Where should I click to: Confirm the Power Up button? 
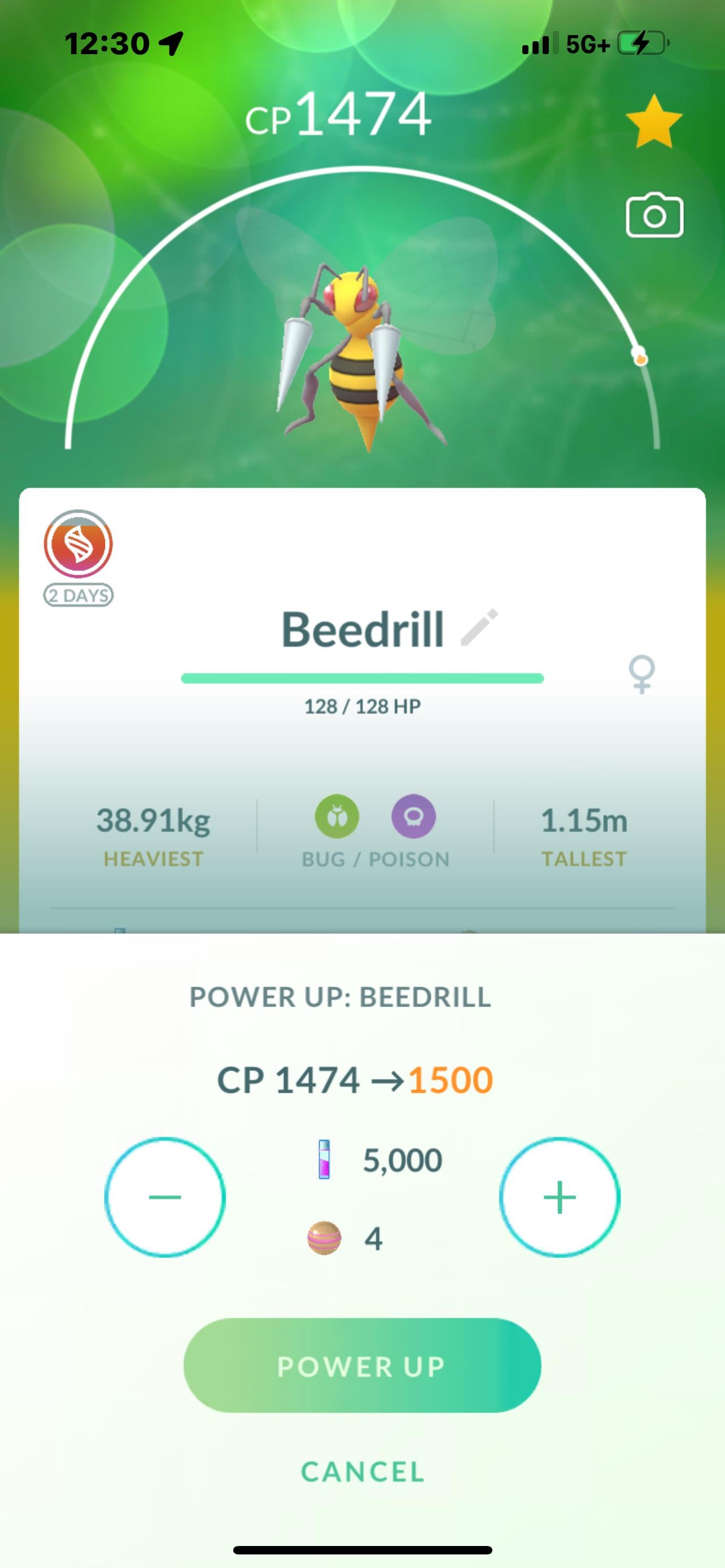pyautogui.click(x=362, y=1365)
